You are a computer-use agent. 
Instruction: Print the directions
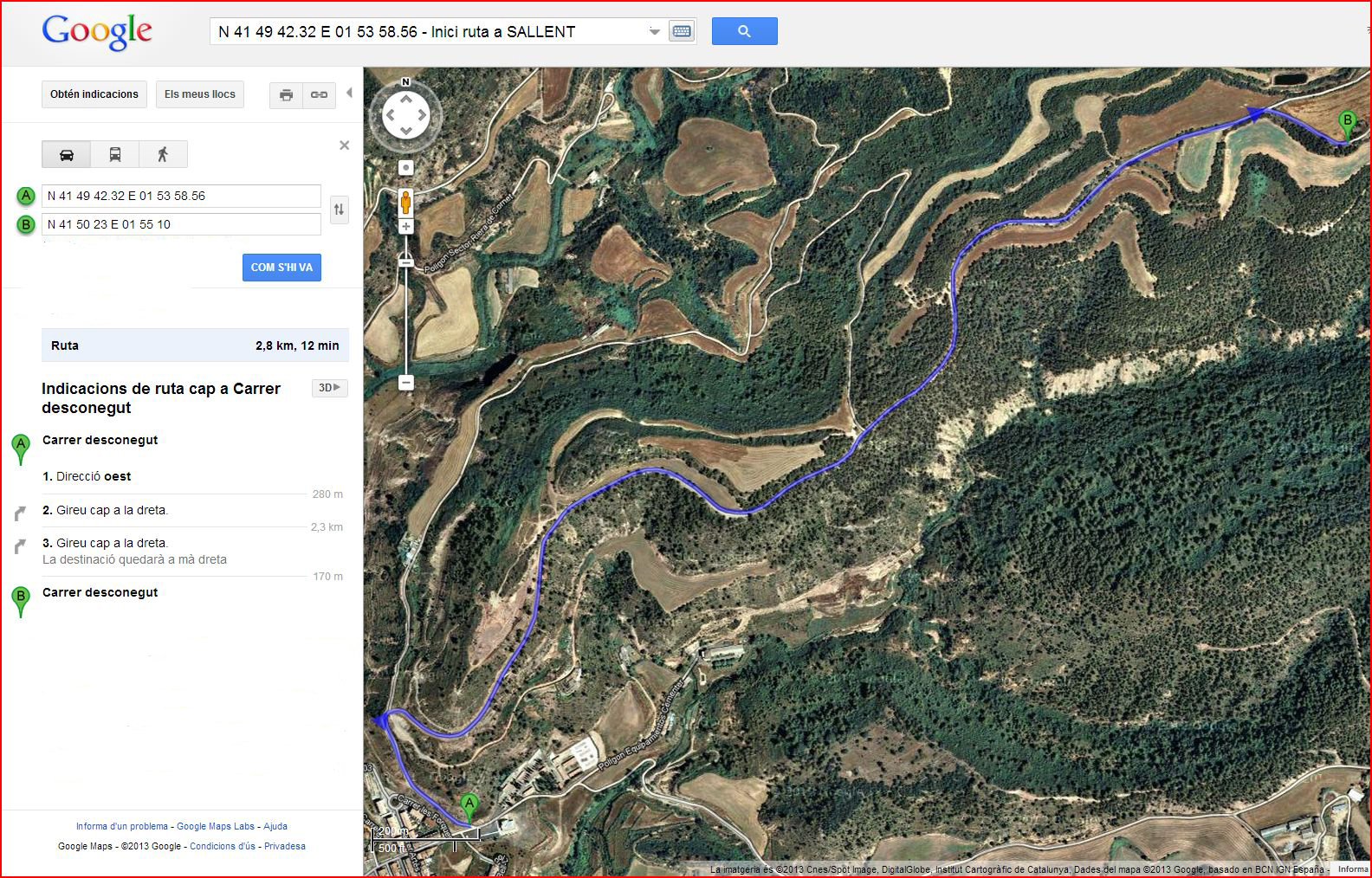click(287, 94)
